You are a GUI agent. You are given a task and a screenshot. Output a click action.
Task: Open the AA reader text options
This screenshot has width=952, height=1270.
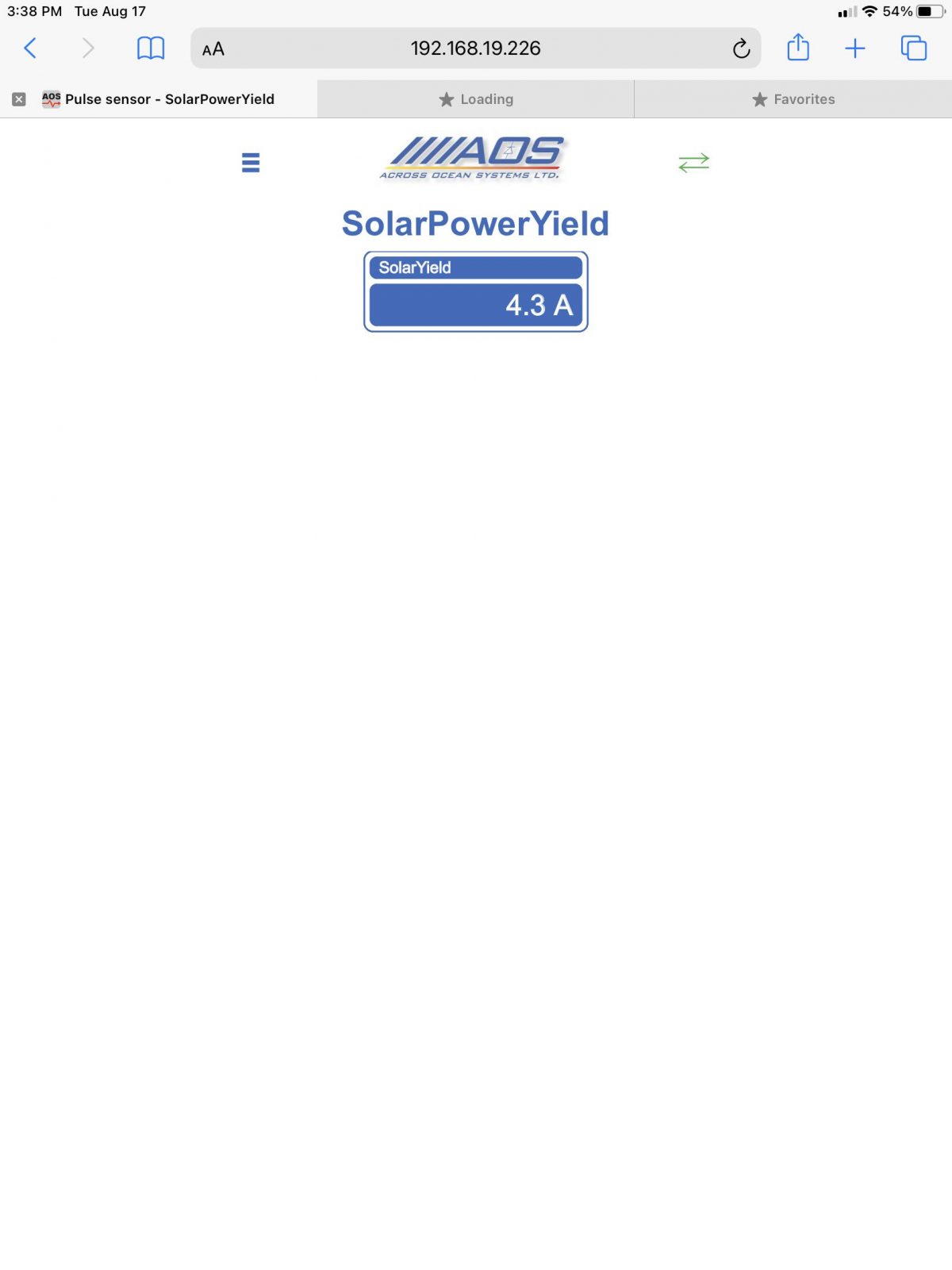pos(213,49)
